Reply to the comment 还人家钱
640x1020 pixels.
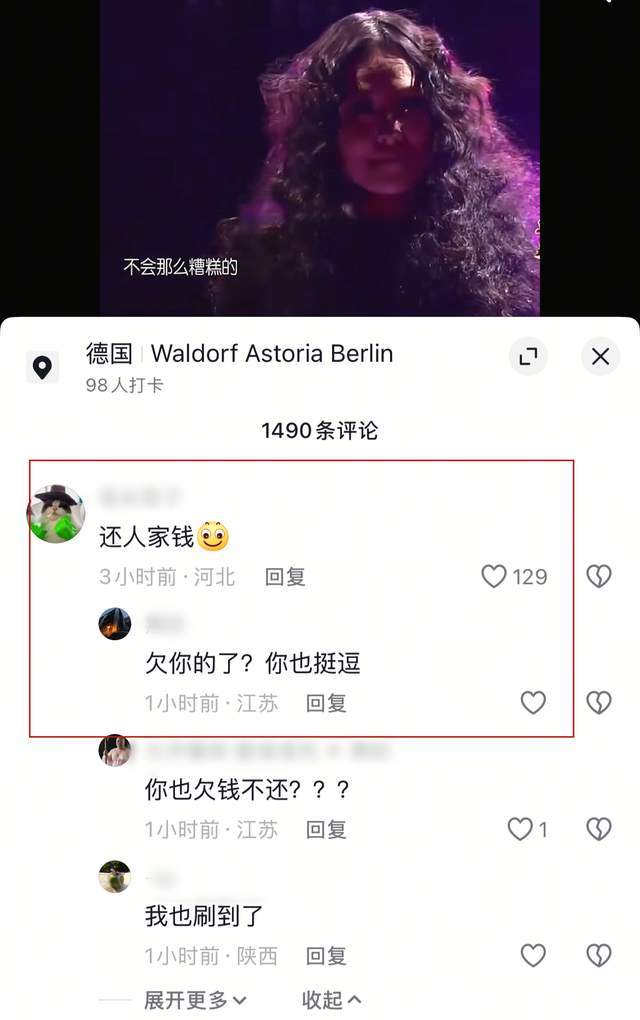pos(285,577)
